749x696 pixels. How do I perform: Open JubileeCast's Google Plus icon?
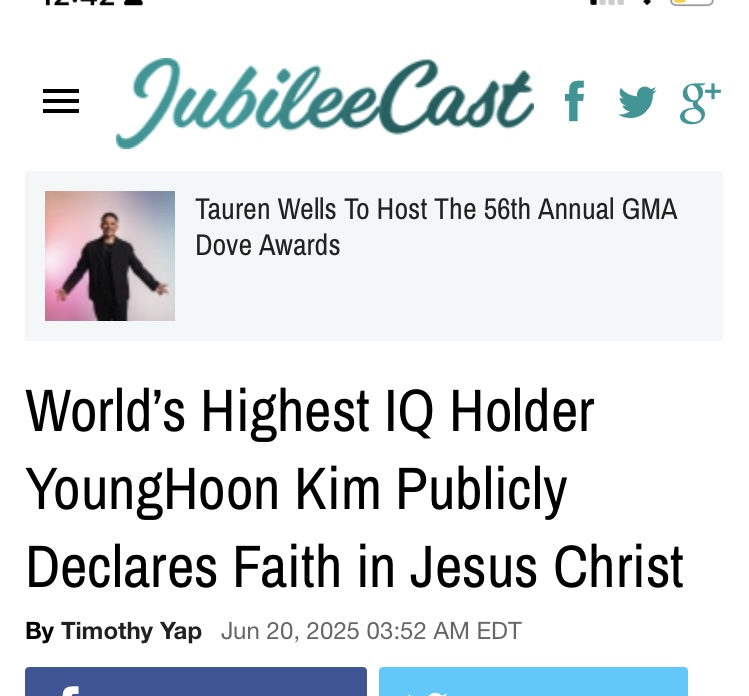click(700, 102)
